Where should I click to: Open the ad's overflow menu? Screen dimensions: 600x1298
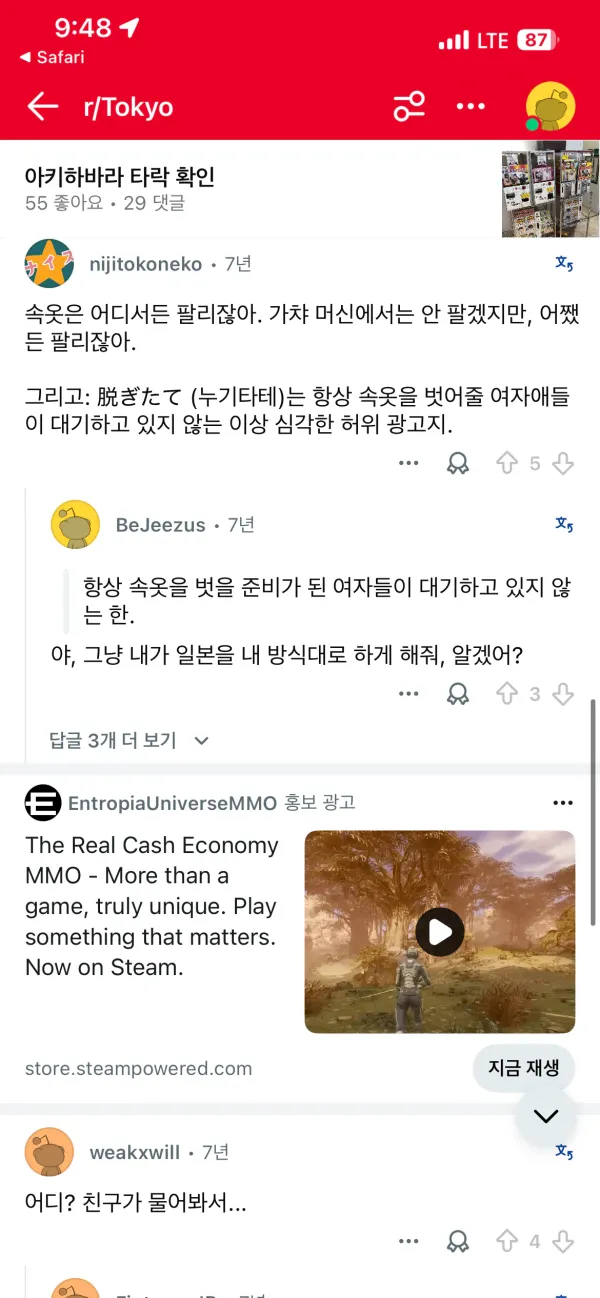point(563,803)
